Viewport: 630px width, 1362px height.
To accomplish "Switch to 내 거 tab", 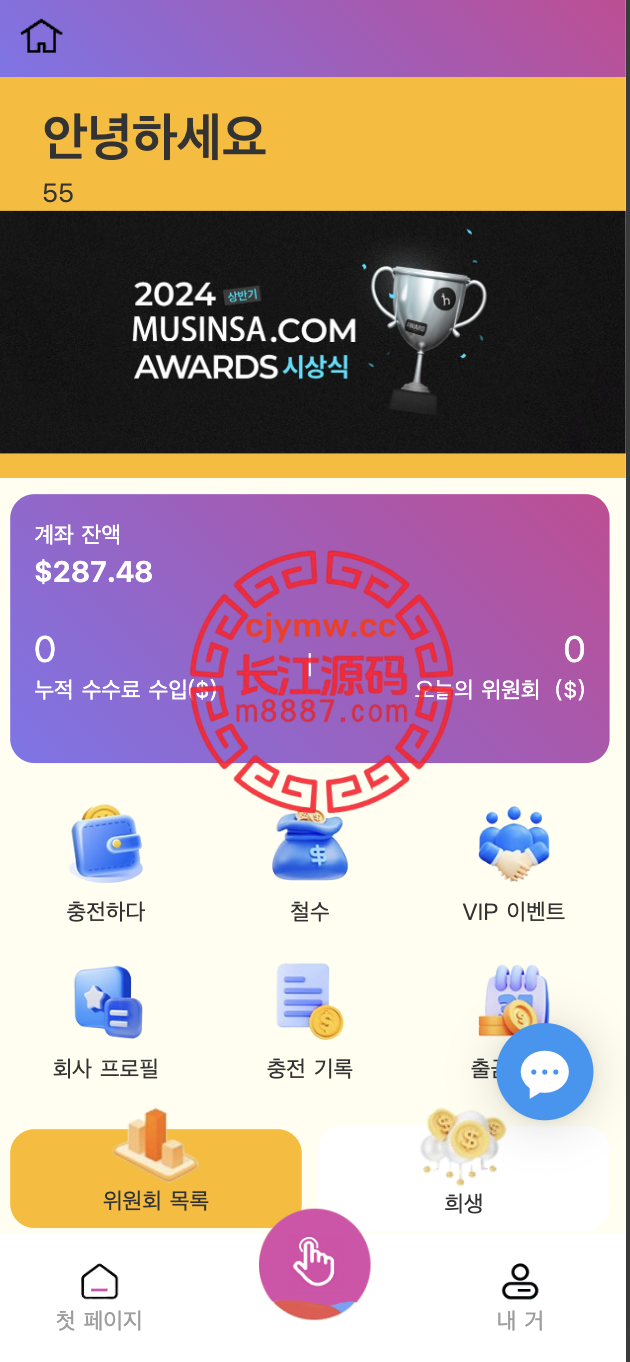I will [520, 1297].
